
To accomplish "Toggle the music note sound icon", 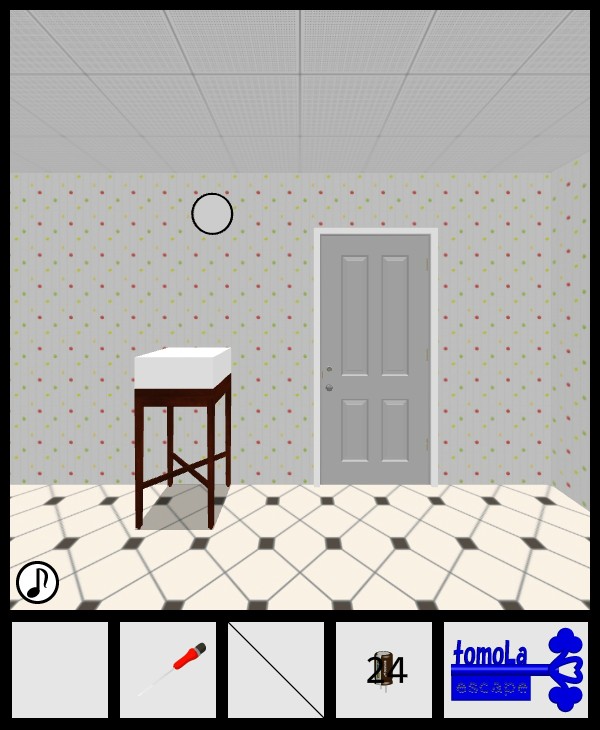I will coord(37,582).
